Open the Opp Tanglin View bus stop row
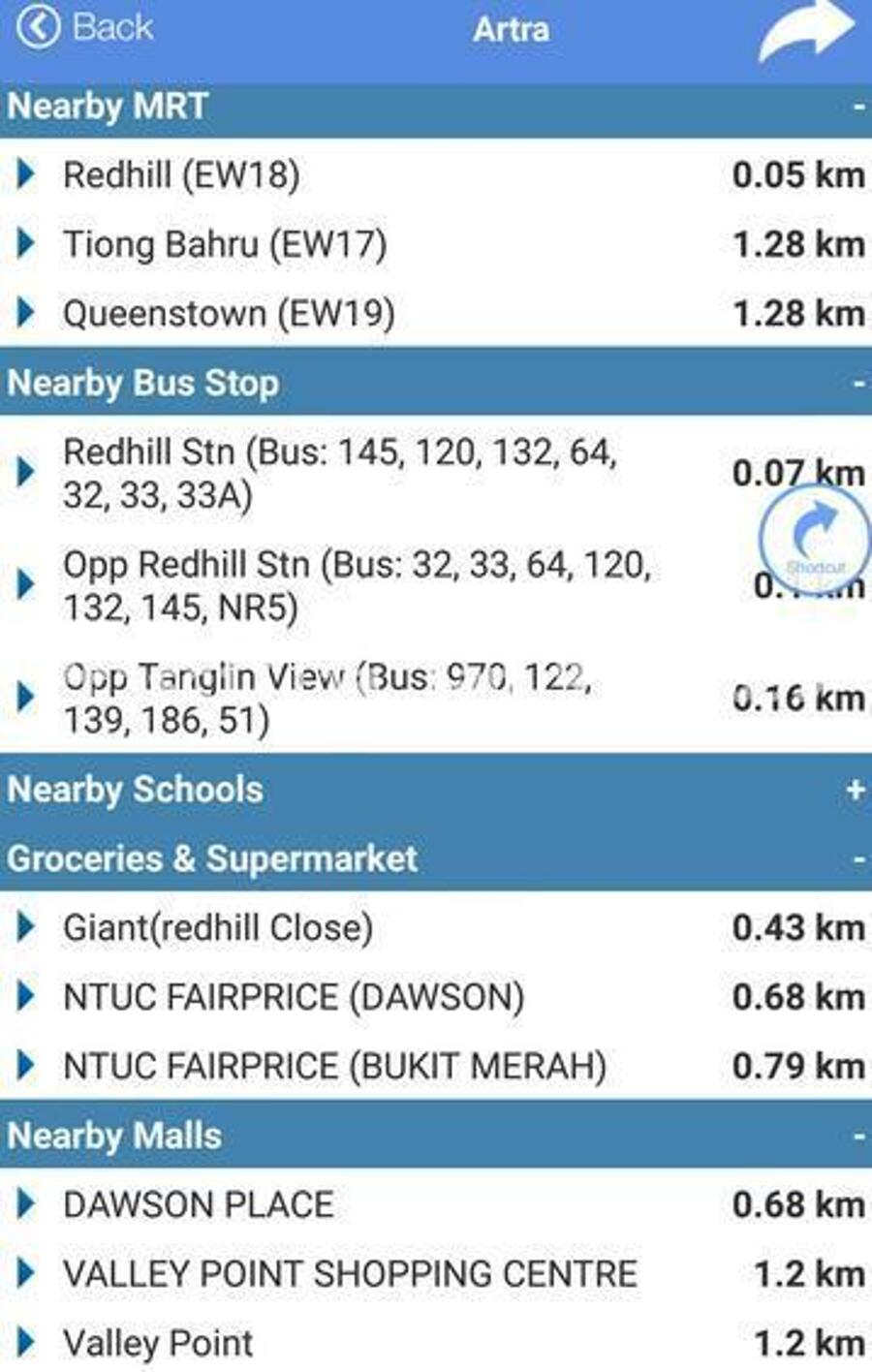Image resolution: width=872 pixels, height=1372 pixels. [327, 698]
